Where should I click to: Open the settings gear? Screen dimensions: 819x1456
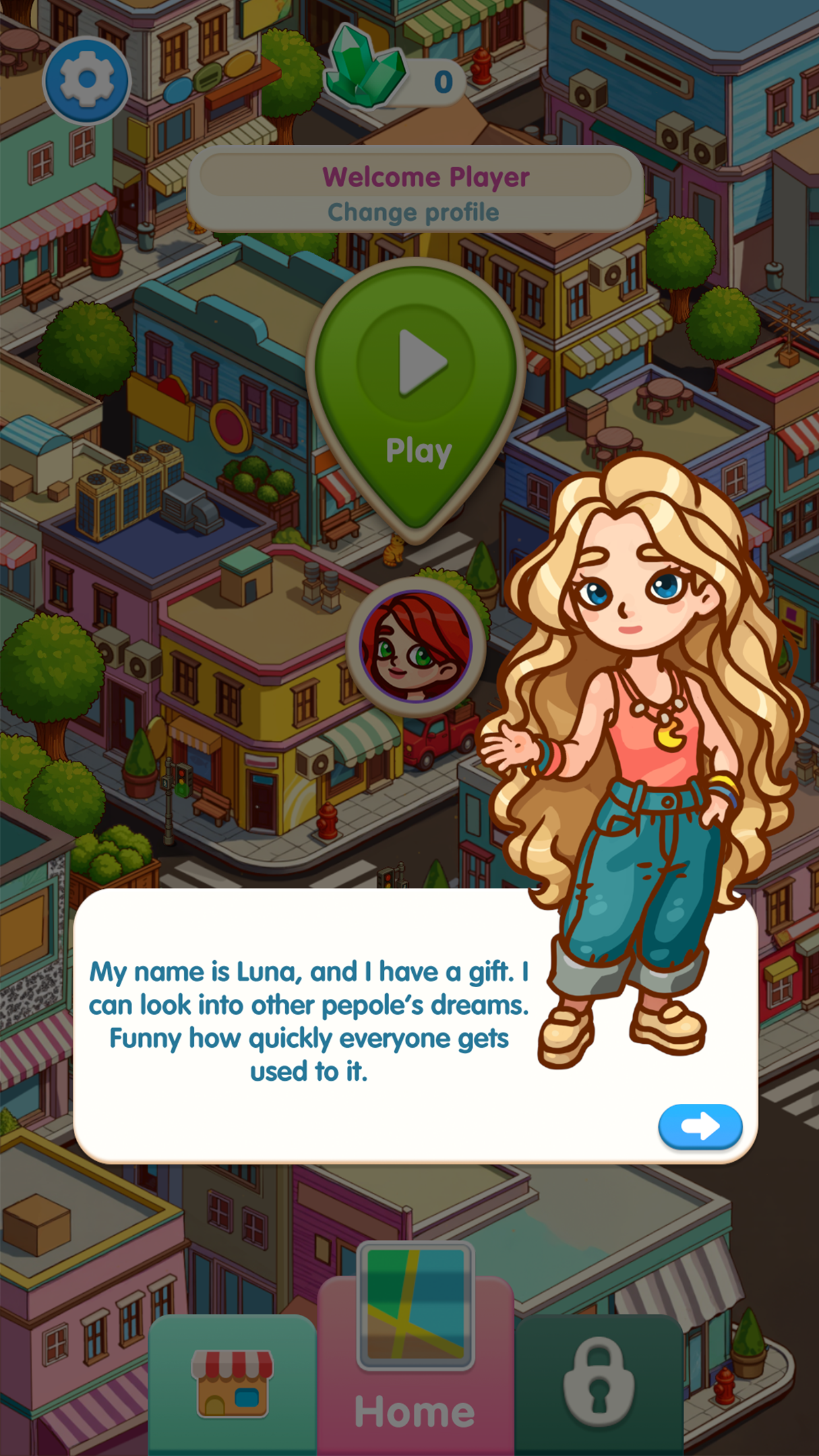[x=86, y=80]
